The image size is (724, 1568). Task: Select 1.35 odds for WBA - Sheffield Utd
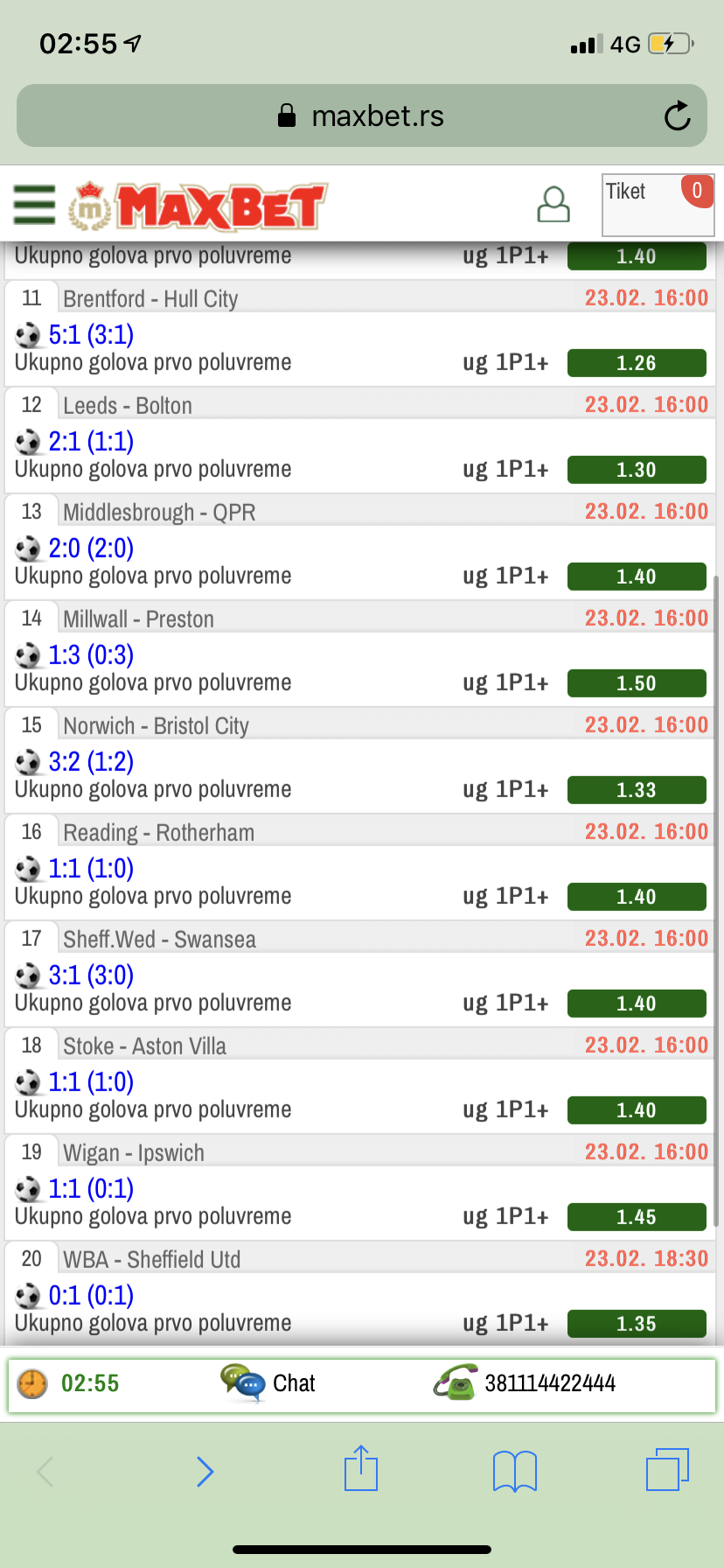pos(637,1324)
